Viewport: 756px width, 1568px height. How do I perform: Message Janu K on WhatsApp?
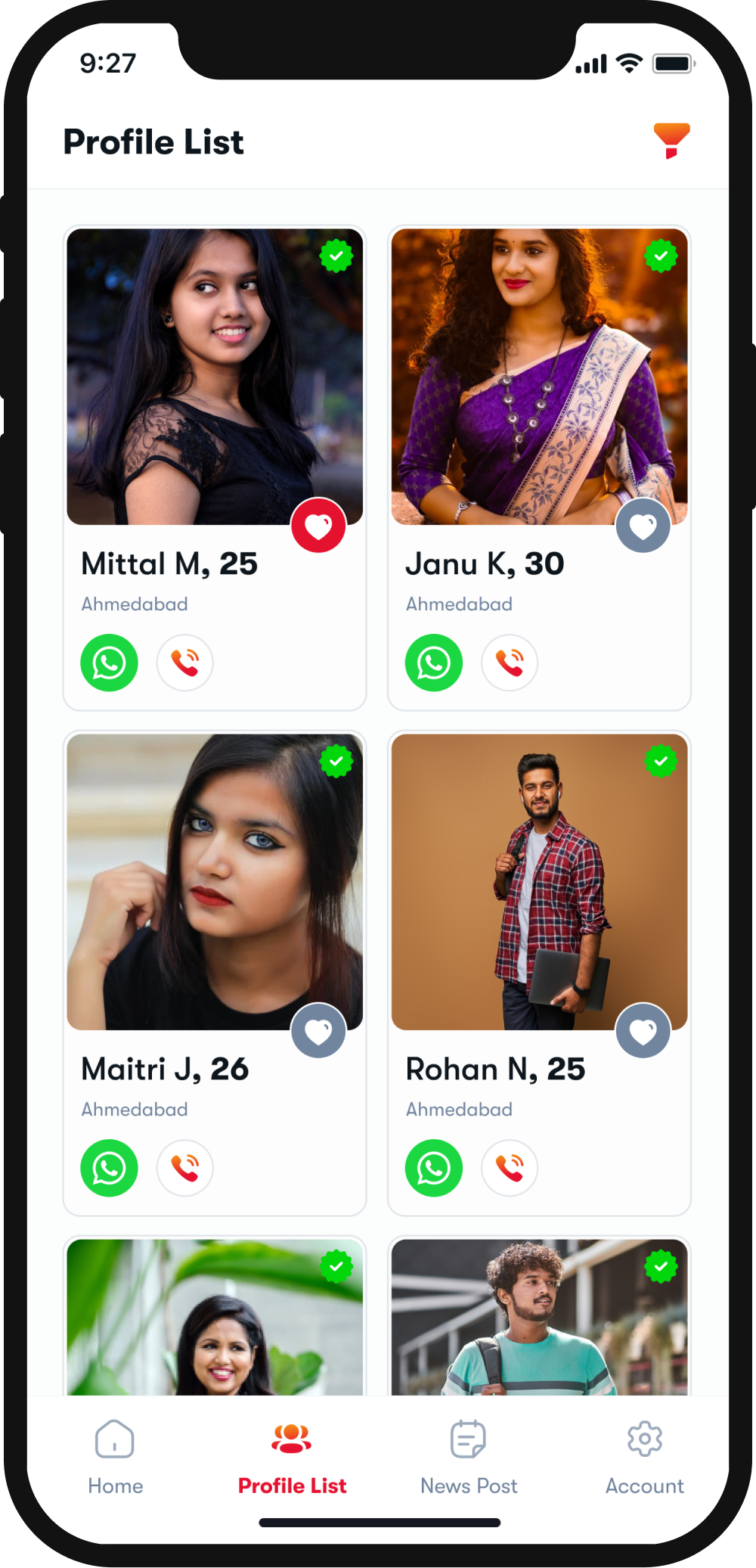point(434,663)
